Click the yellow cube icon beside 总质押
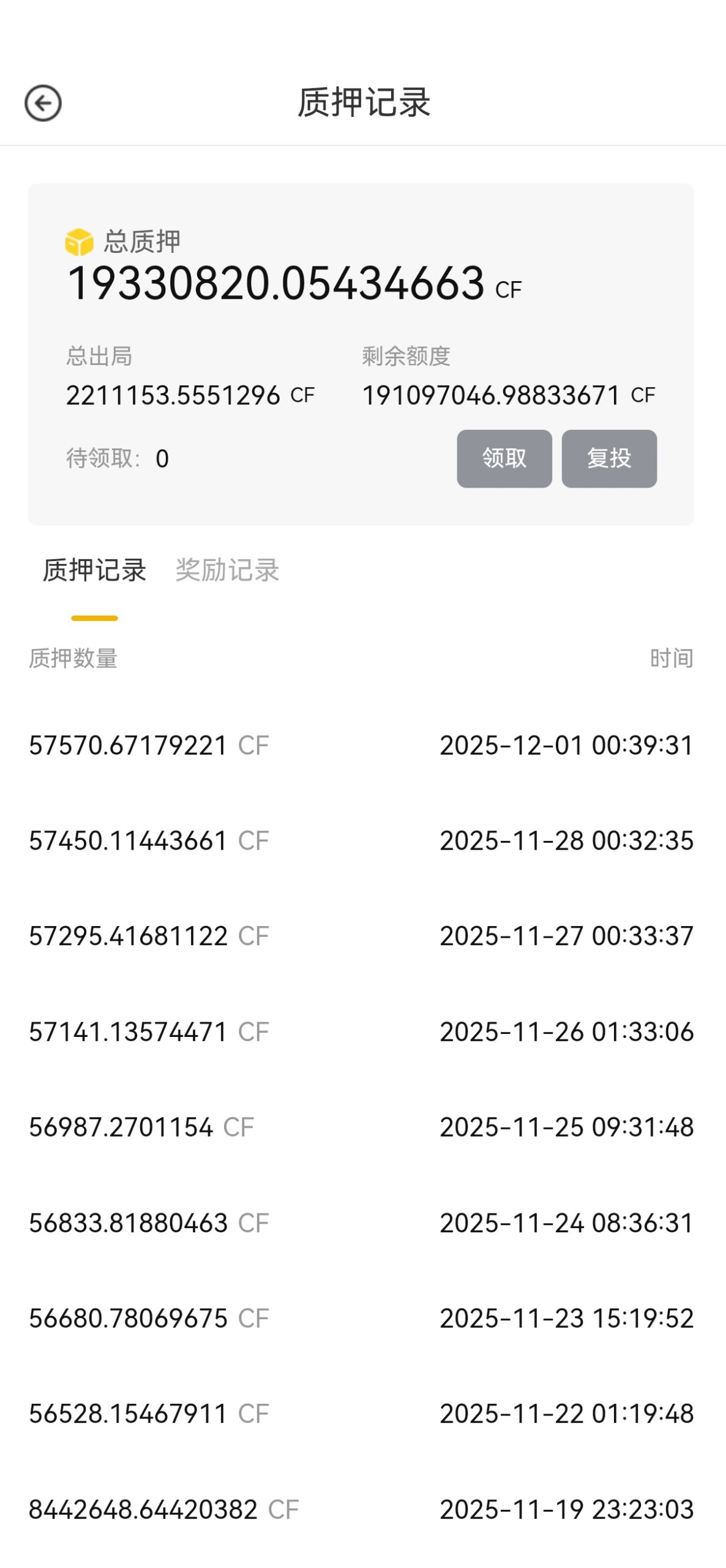The image size is (726, 1568). 78,243
